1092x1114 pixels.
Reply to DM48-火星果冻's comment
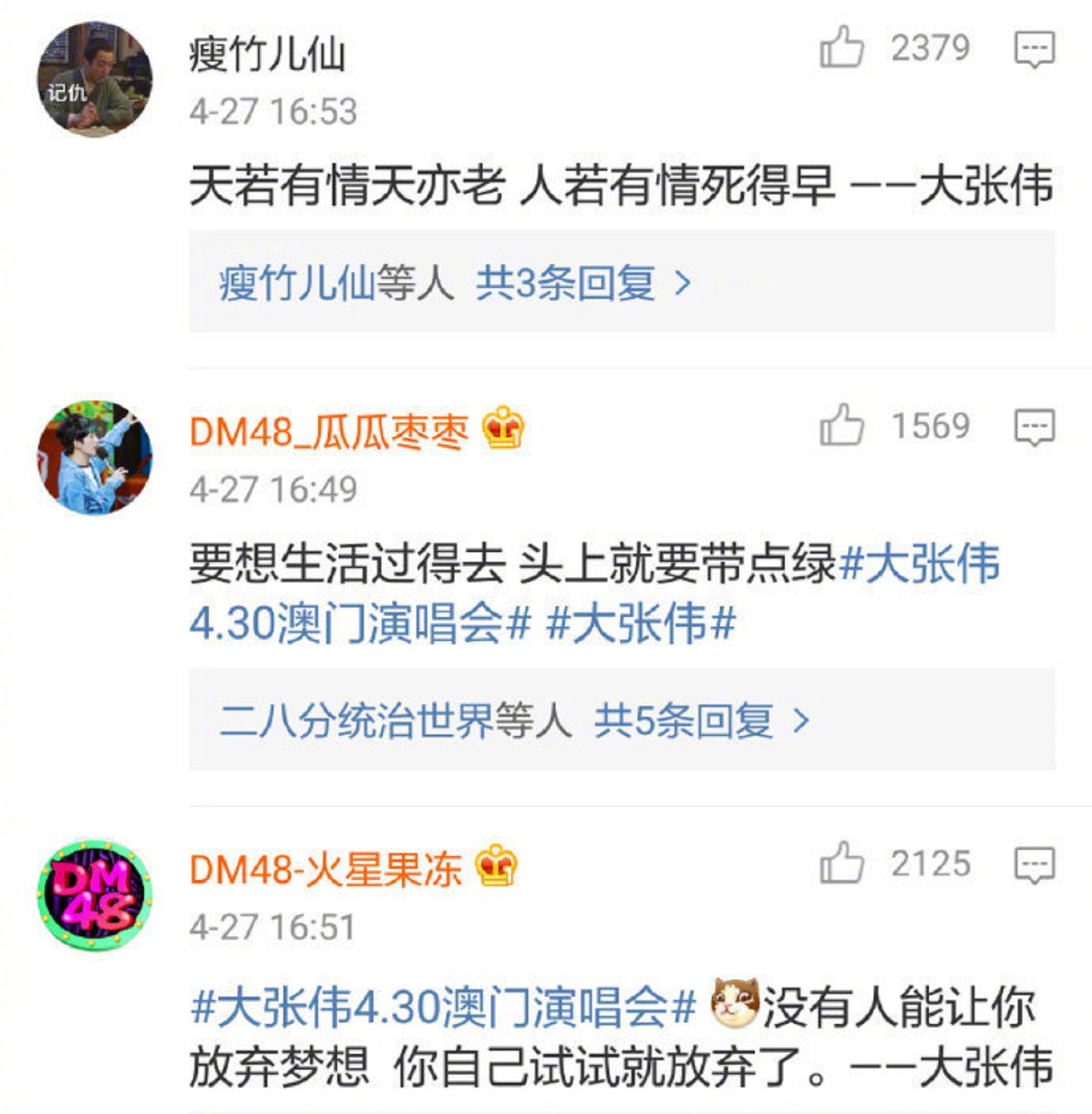coord(1034,866)
